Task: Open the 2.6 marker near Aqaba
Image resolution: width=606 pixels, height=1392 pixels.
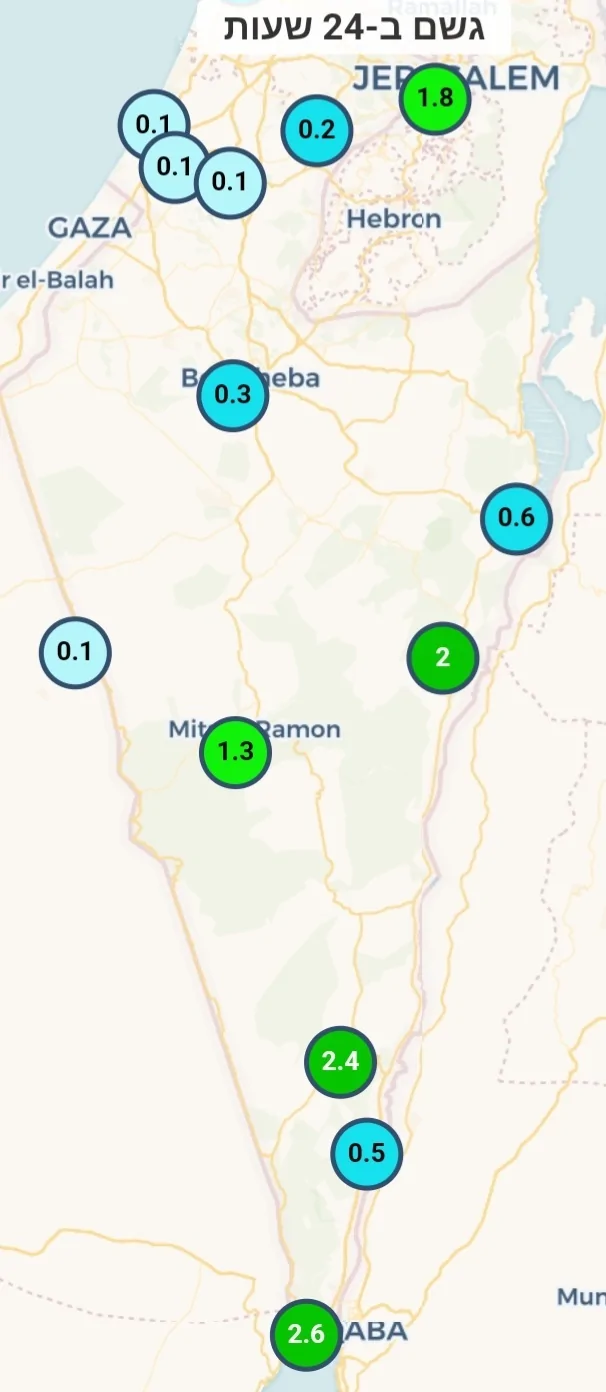Action: point(306,1335)
